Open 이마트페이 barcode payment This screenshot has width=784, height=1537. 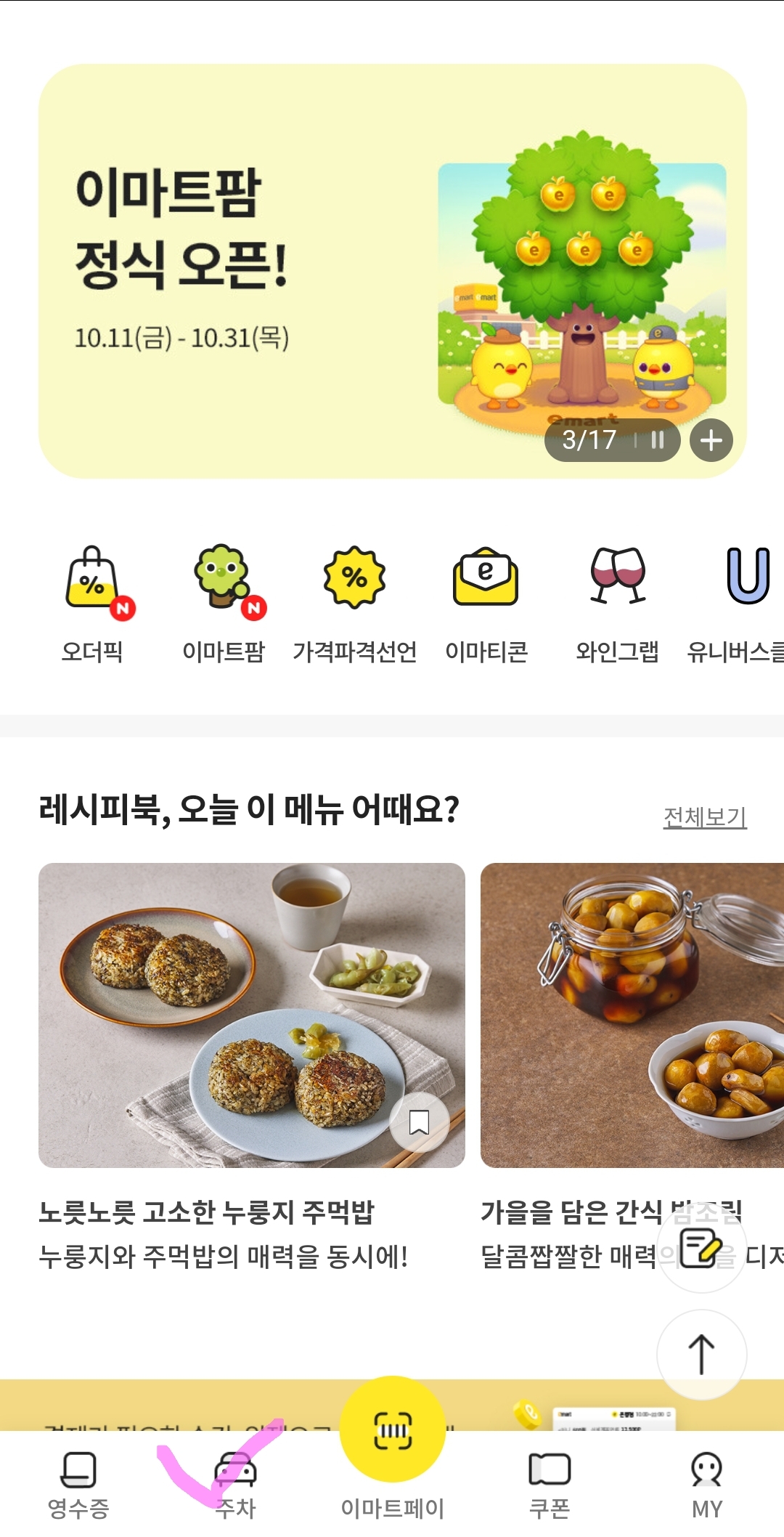tap(393, 1431)
